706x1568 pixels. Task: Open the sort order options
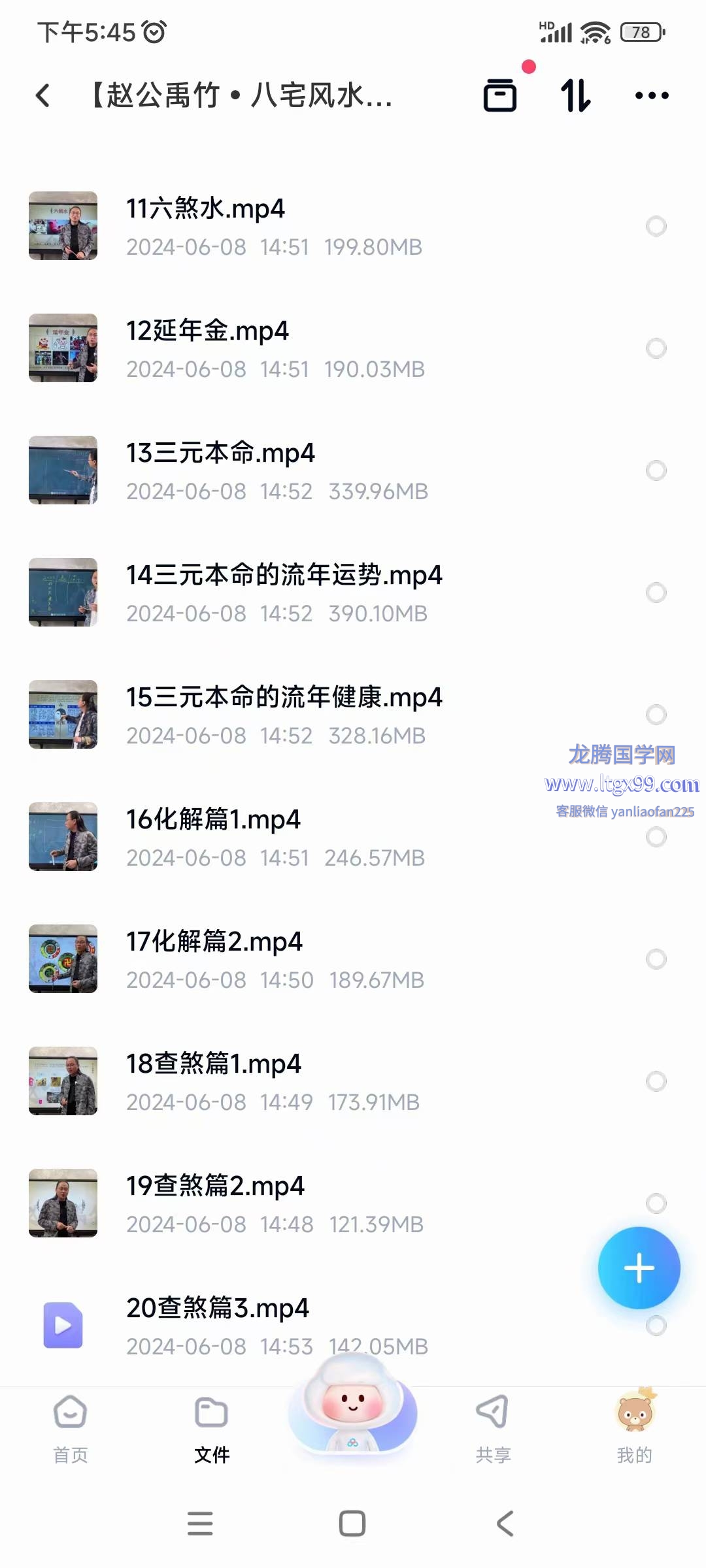click(x=576, y=95)
